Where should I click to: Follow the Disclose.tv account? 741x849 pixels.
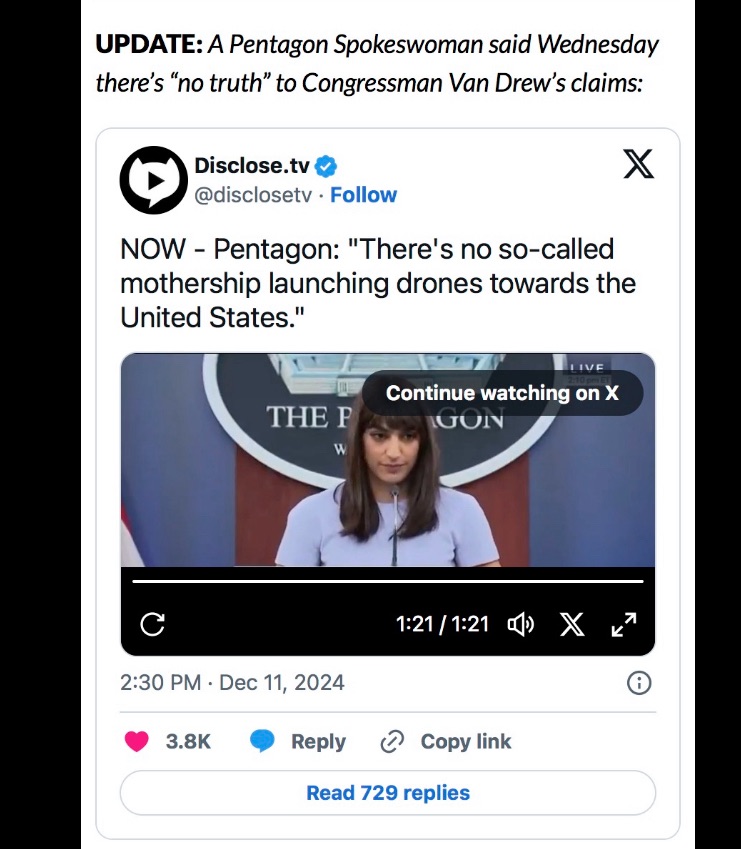[363, 195]
